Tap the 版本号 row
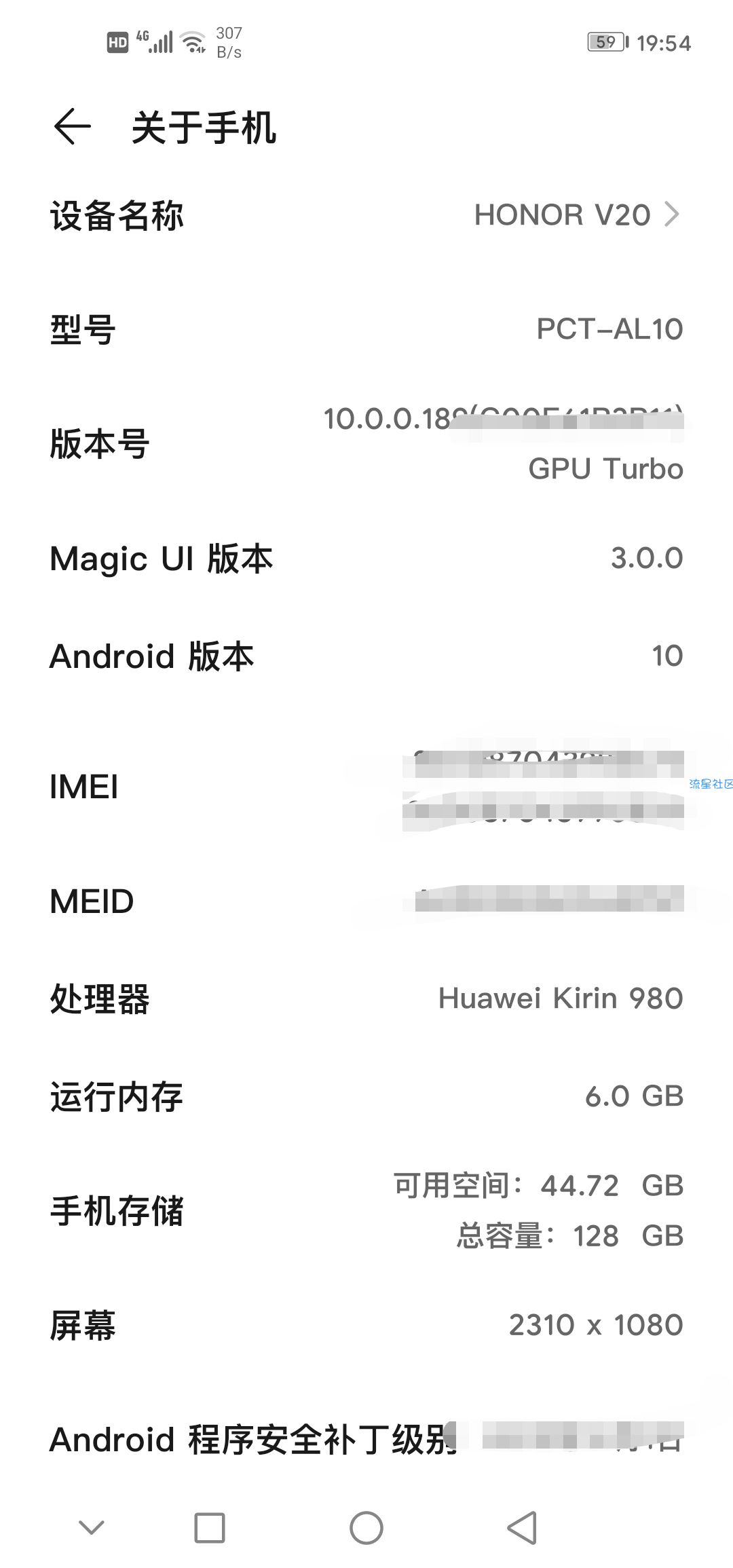Screen dimensions: 733x1568 (x=366, y=443)
